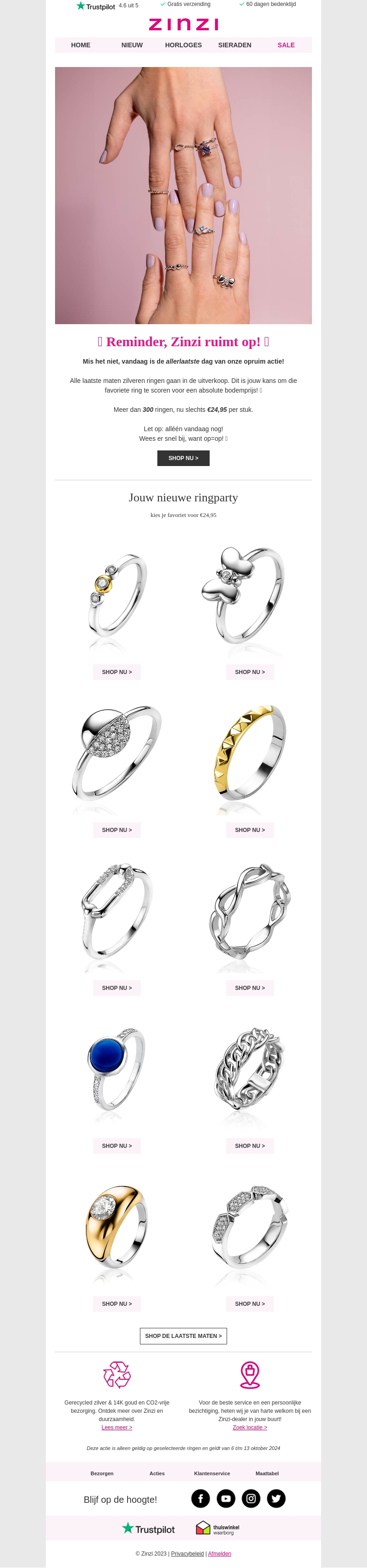The height and width of the screenshot is (1568, 367).
Task: Open Zinzi's YouTube channel
Action: [226, 1499]
